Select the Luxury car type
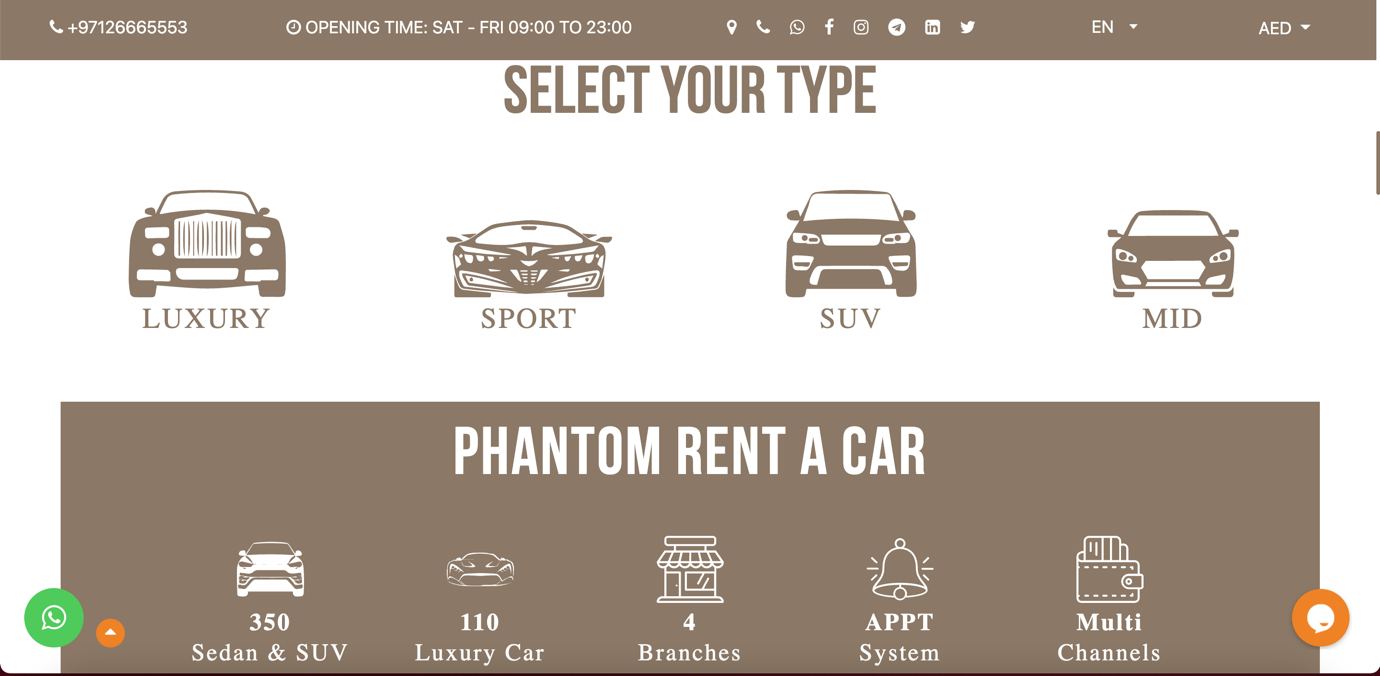This screenshot has height=676, width=1380. (x=207, y=260)
